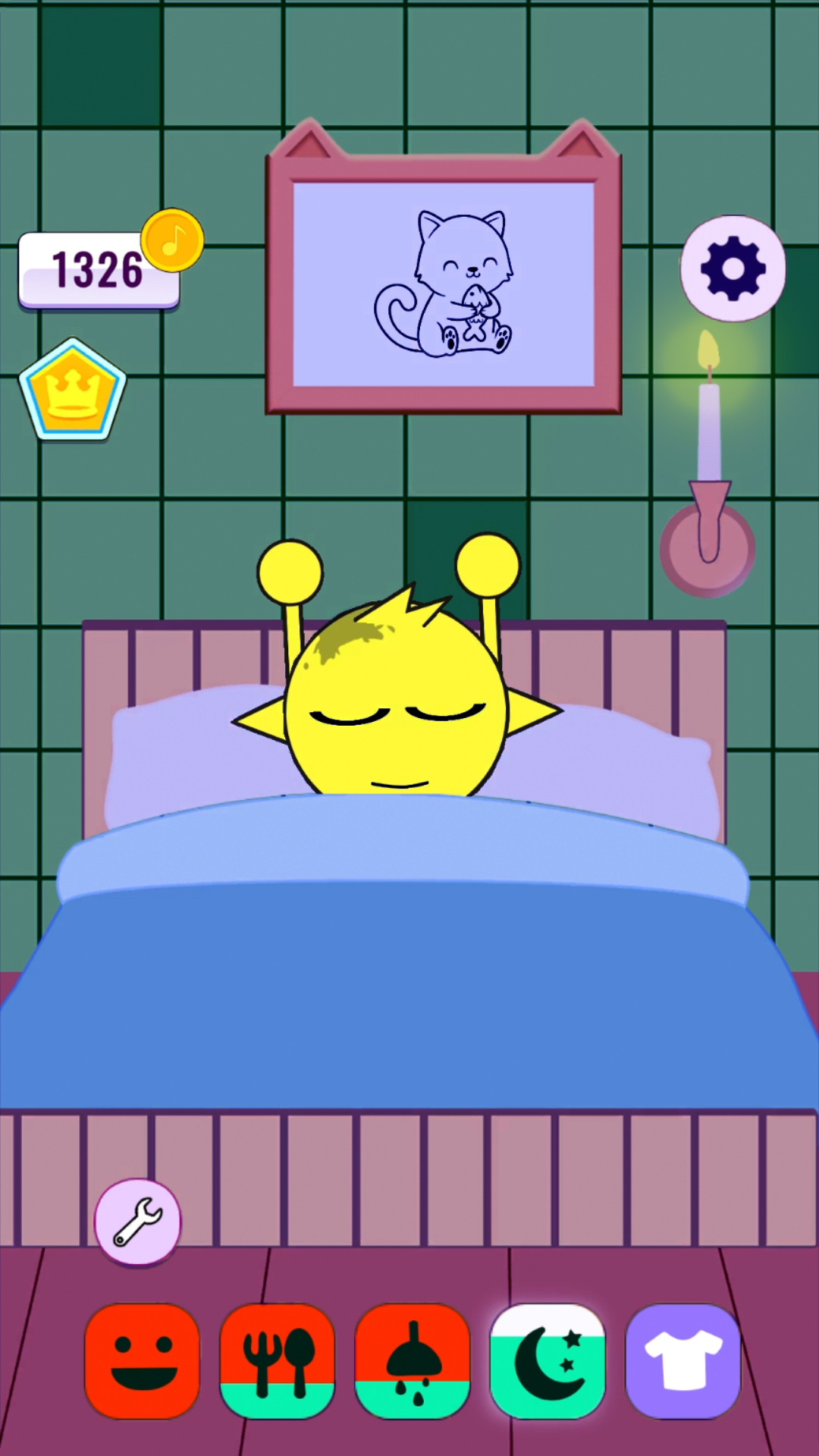Select the moon sleep tab
The image size is (819, 1456).
pyautogui.click(x=548, y=1361)
